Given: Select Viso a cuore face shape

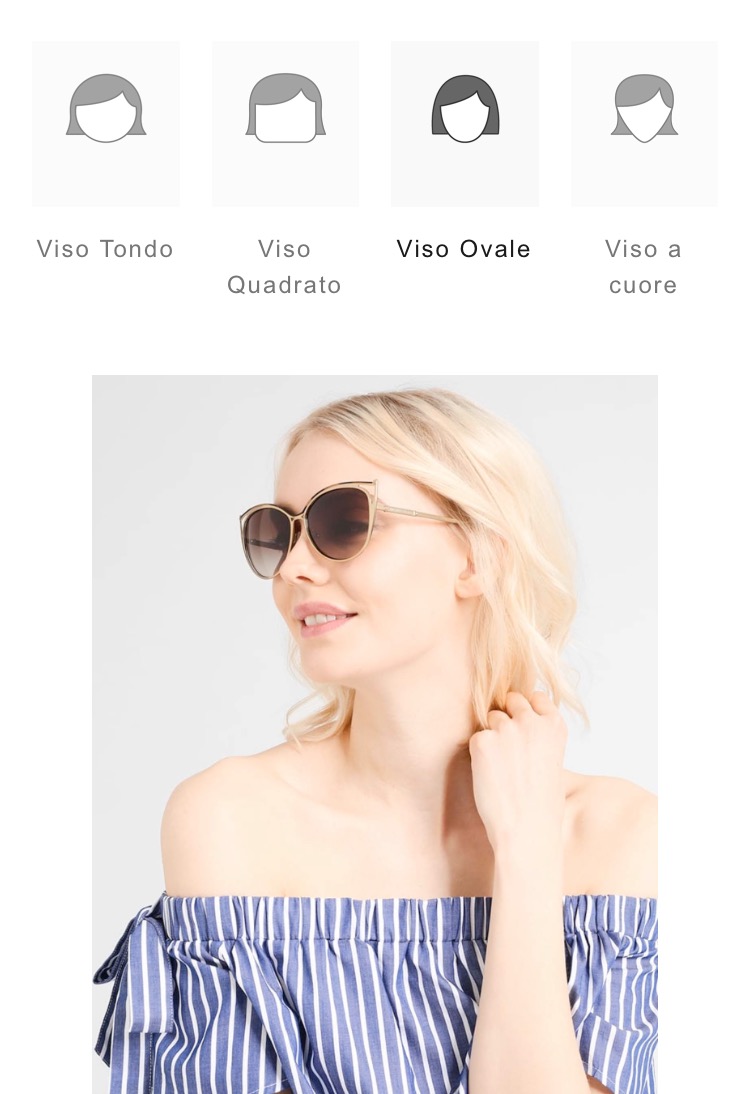Looking at the screenshot, I should [x=644, y=124].
